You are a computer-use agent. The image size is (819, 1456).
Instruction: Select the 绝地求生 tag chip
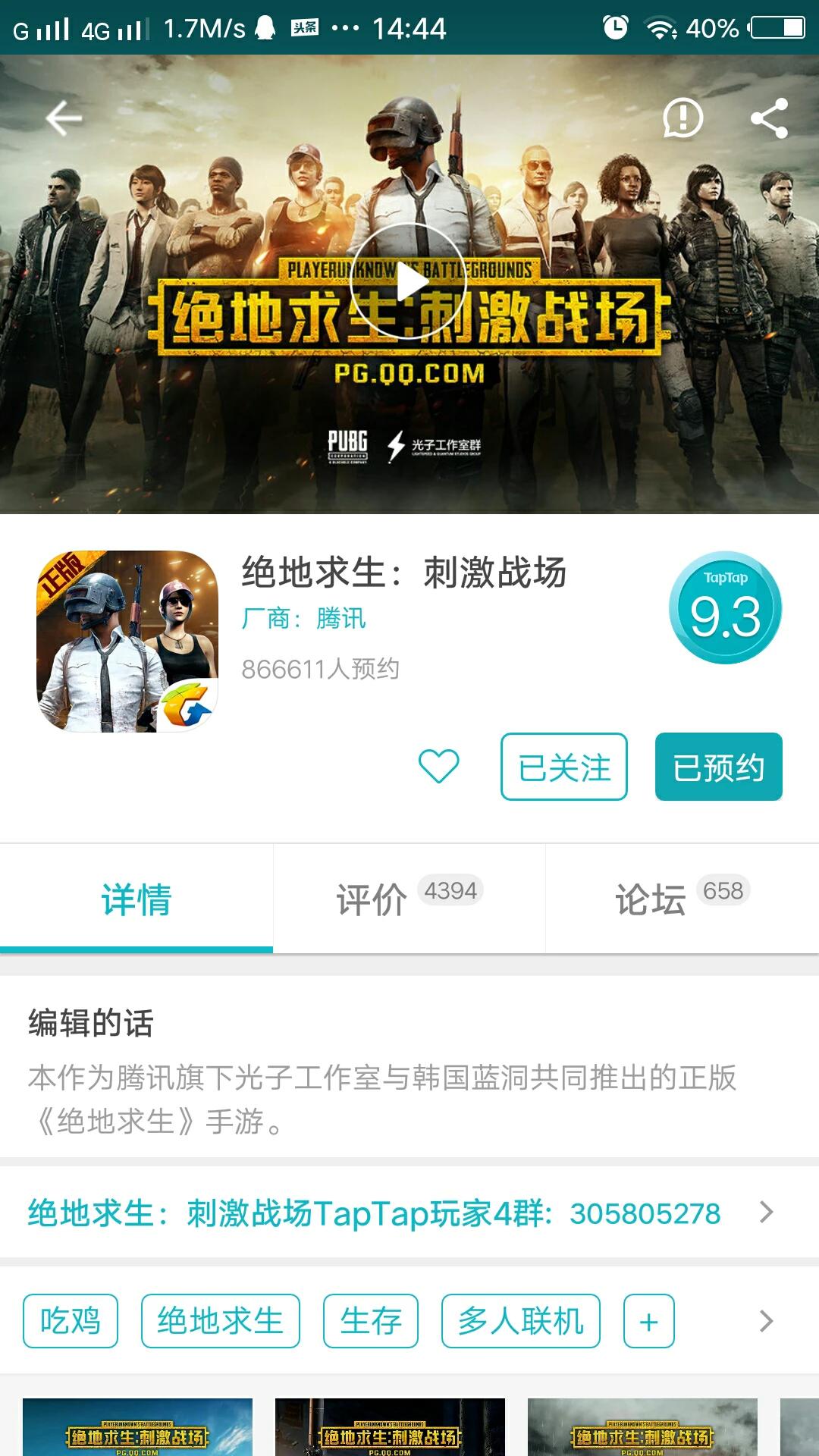tap(220, 1321)
